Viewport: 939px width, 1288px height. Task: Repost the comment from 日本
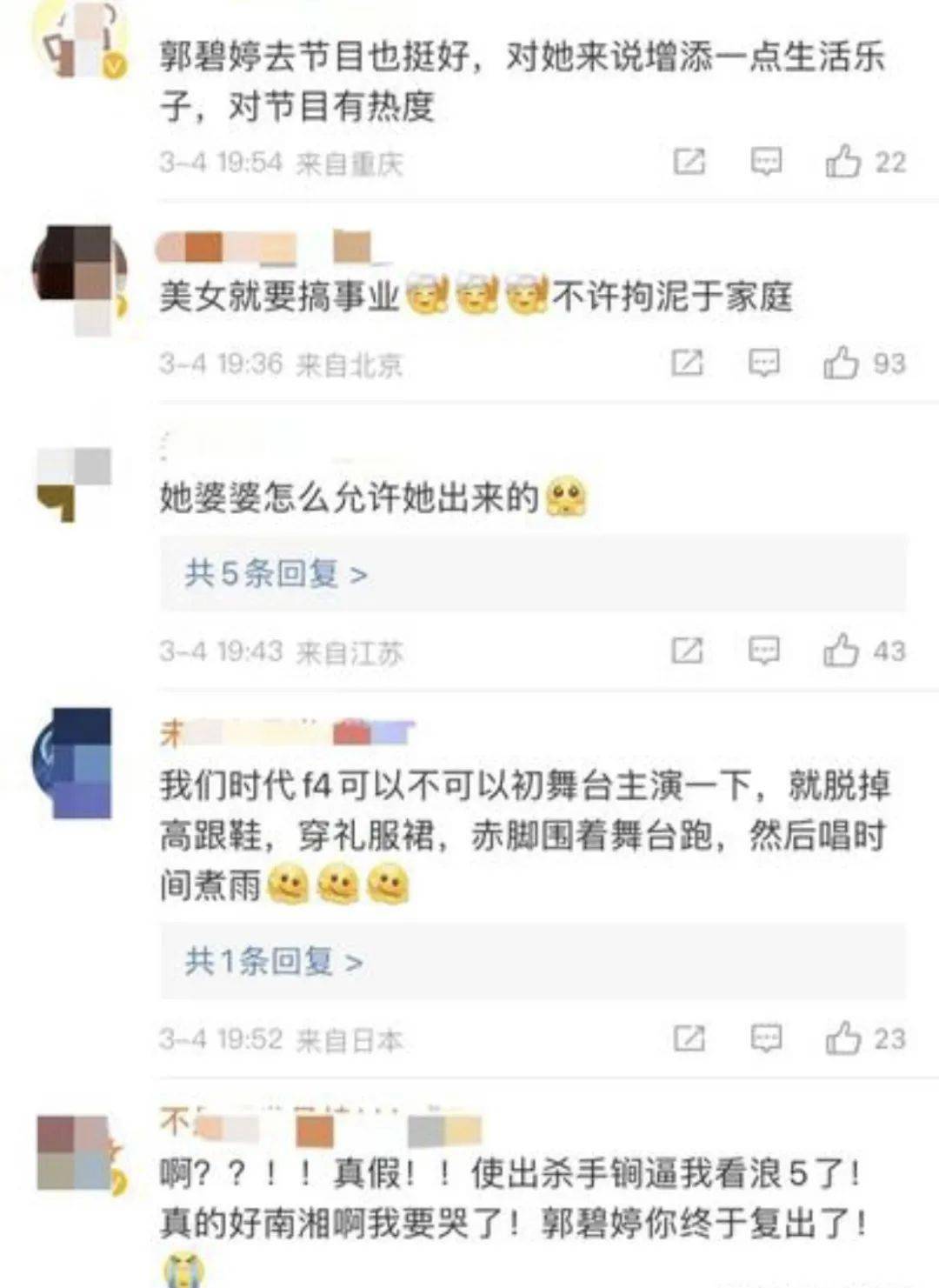point(689,1038)
